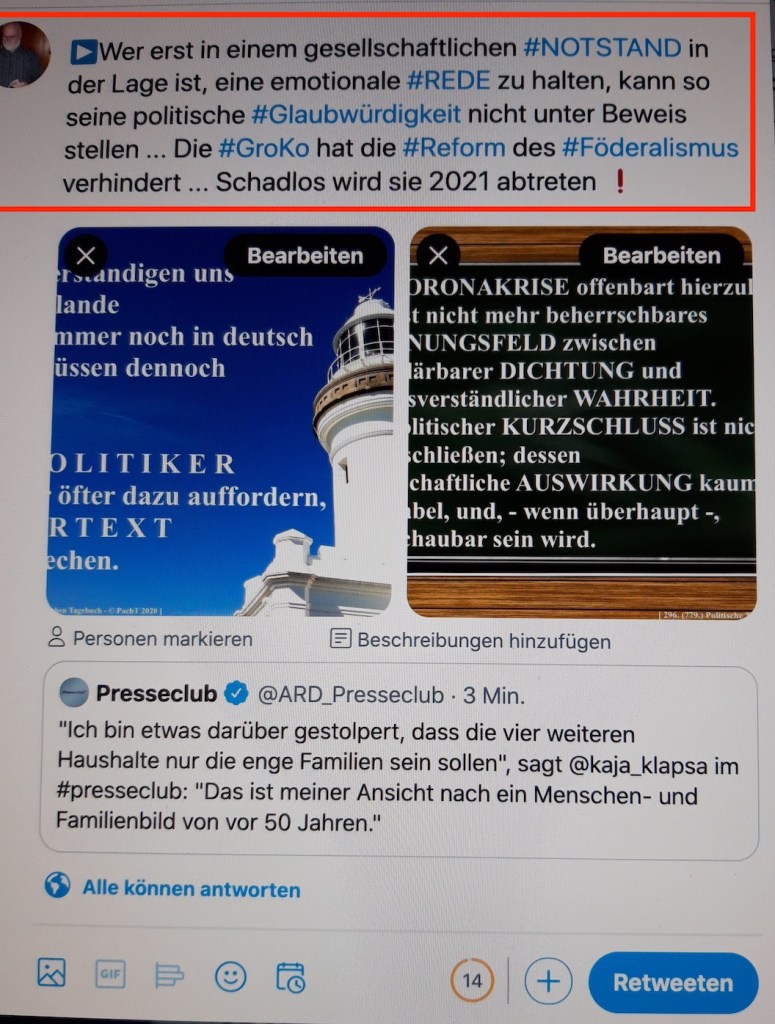This screenshot has height=1024, width=775.
Task: Remove the Coronakrise text image
Action: pyautogui.click(x=437, y=255)
